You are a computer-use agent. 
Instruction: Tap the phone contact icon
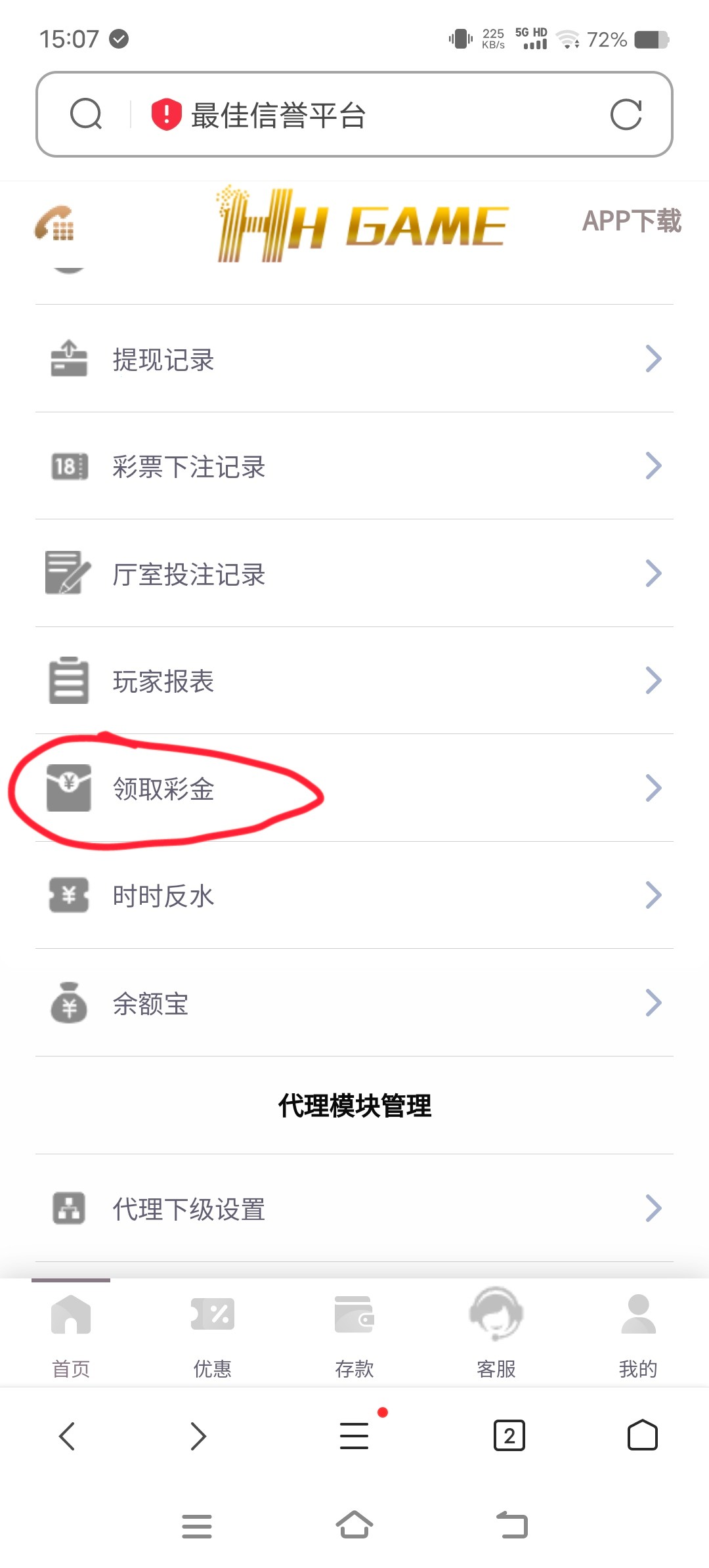(x=54, y=223)
